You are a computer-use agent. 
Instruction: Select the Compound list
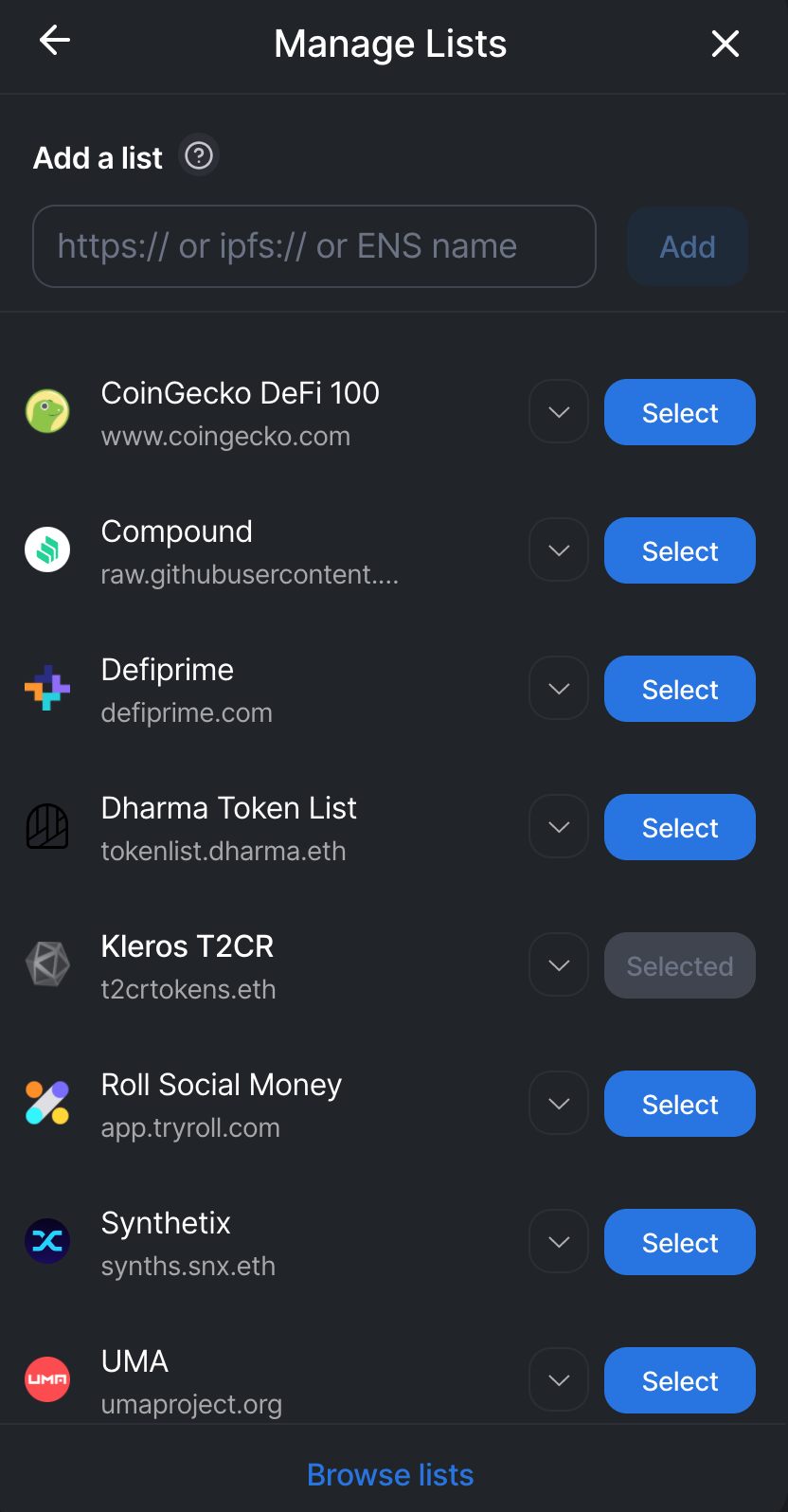(679, 551)
